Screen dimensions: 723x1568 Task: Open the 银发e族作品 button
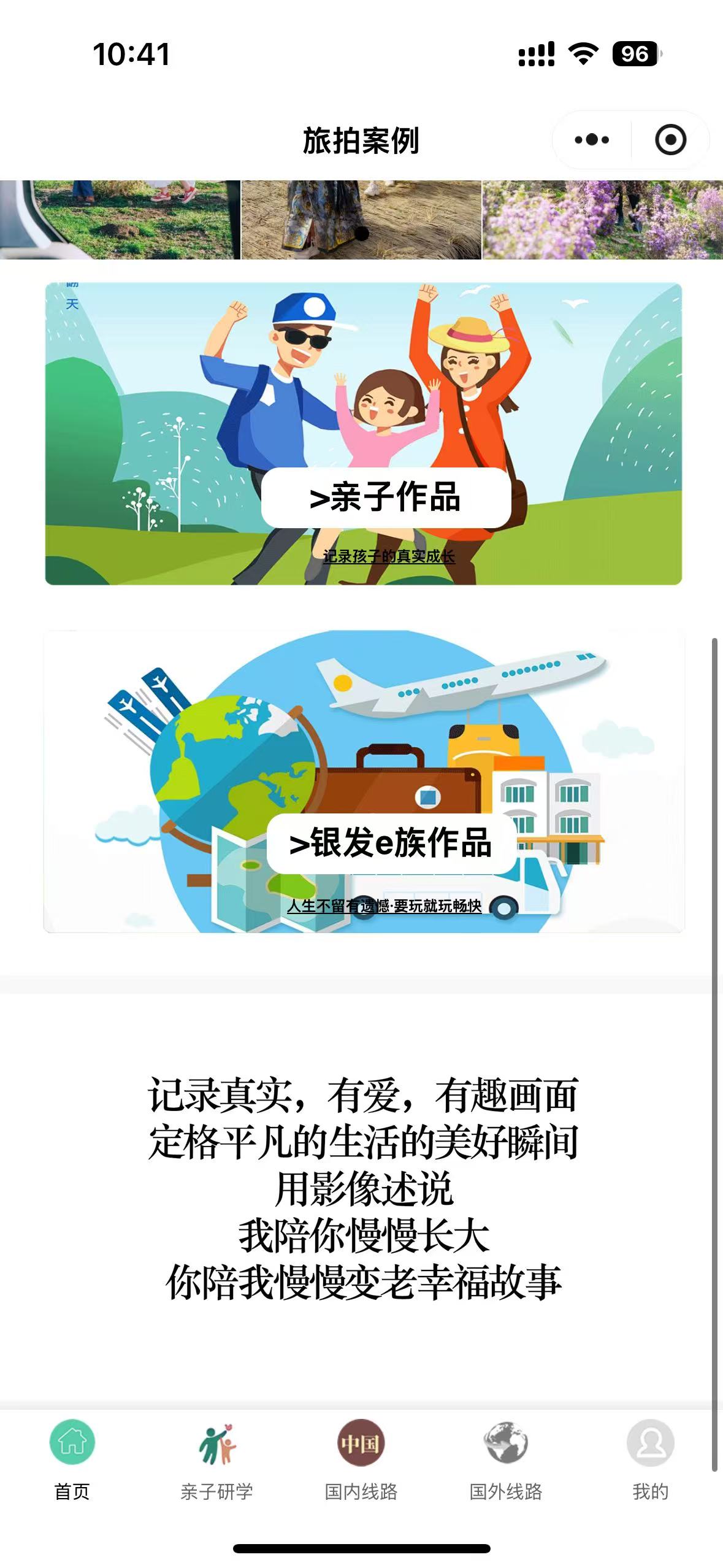pos(391,843)
